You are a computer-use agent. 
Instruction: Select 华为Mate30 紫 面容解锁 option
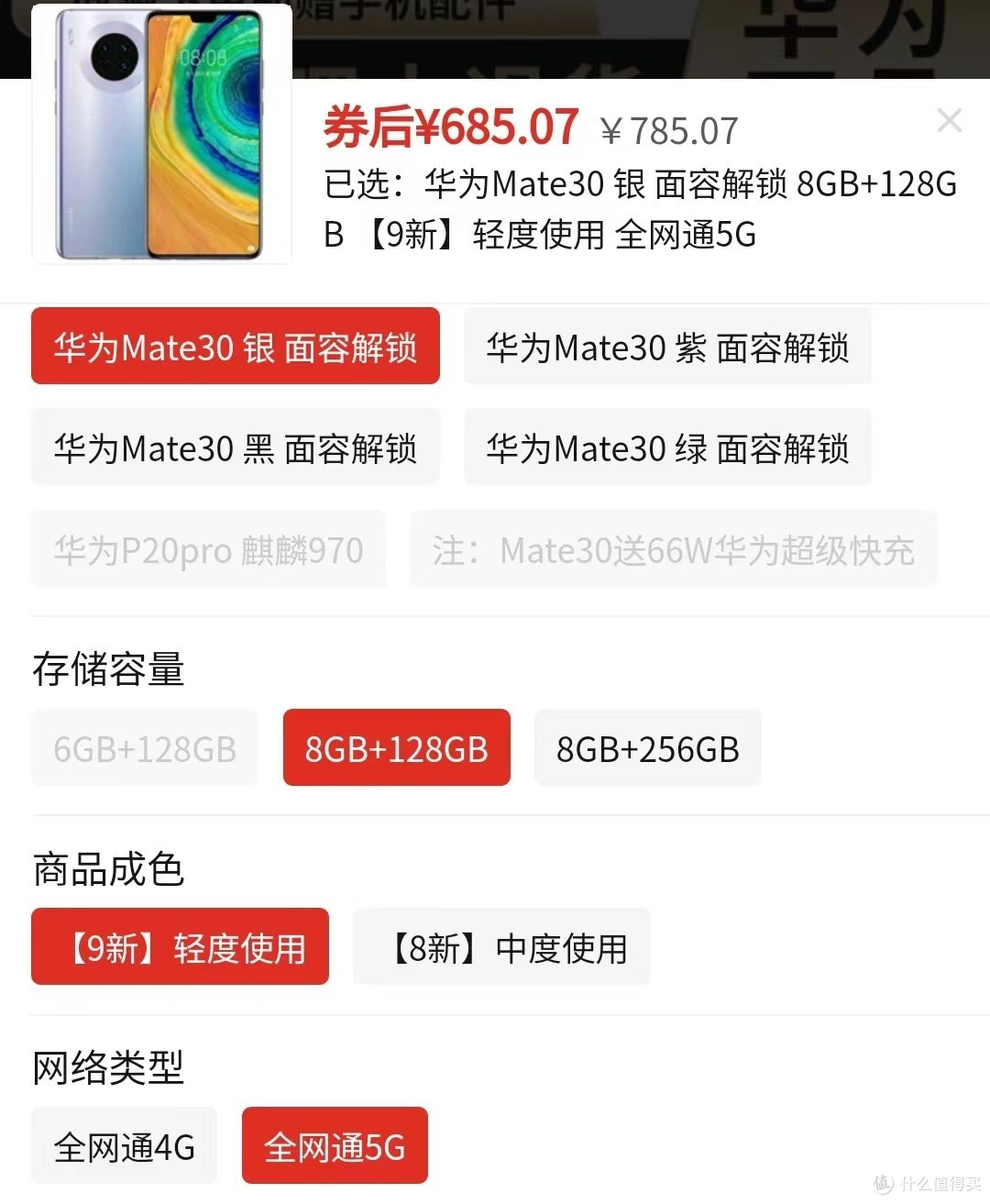[667, 347]
